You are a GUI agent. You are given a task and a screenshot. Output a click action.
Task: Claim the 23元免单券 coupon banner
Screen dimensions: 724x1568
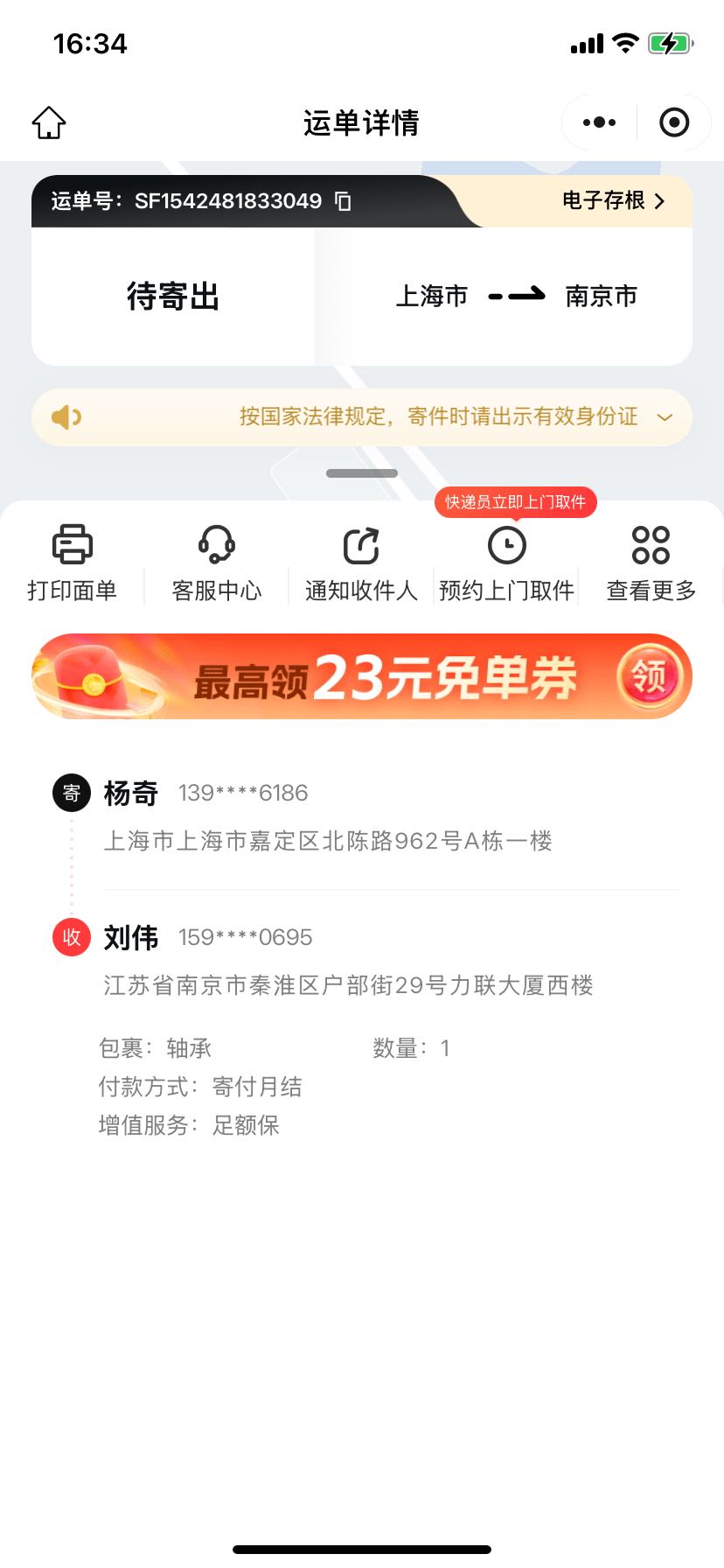point(647,676)
